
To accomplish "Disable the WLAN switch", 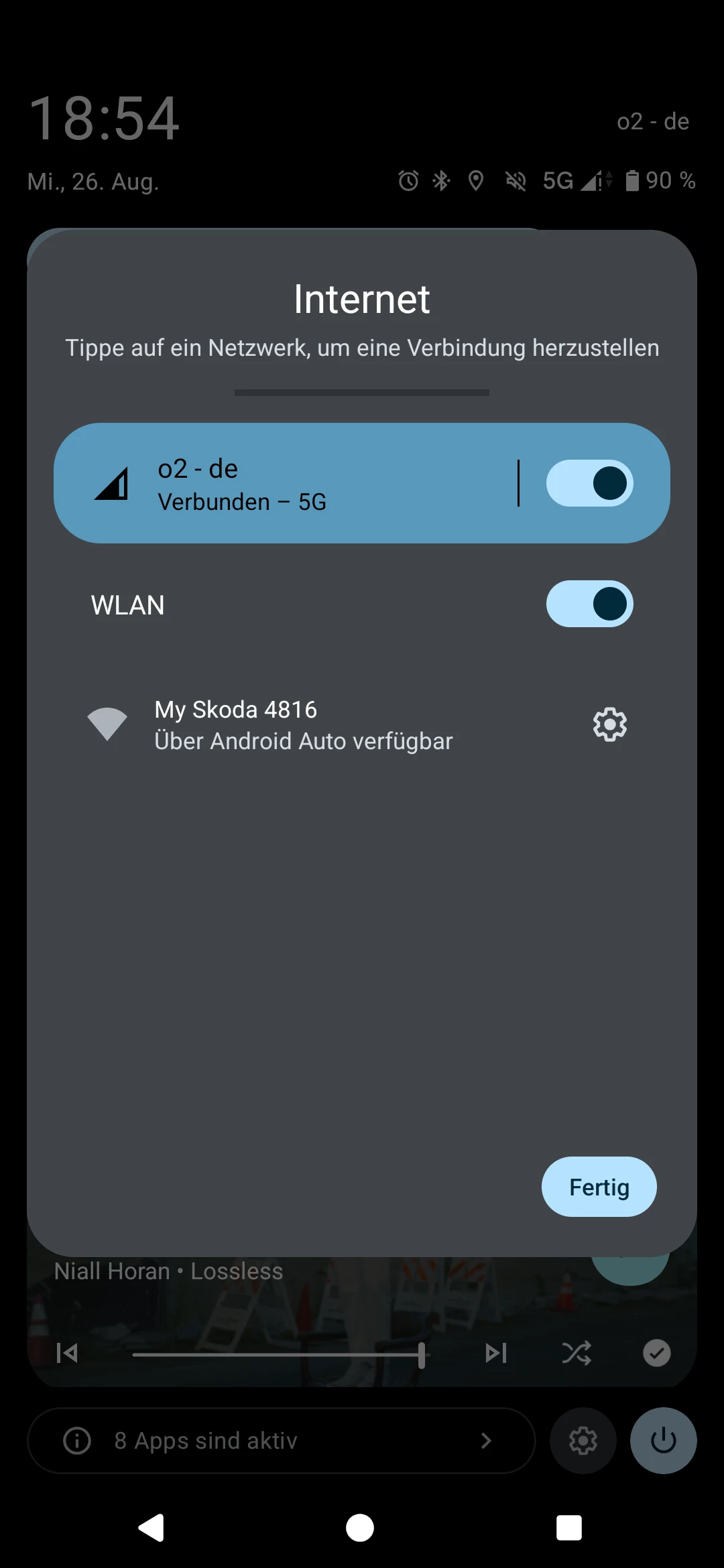I will 589,604.
